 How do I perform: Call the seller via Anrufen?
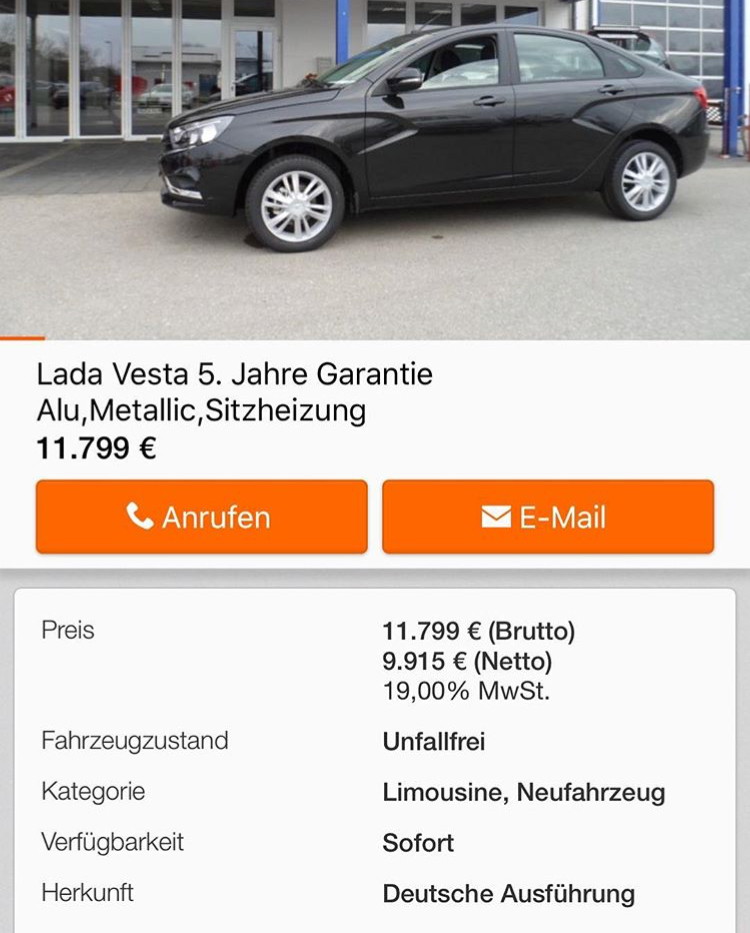[201, 517]
